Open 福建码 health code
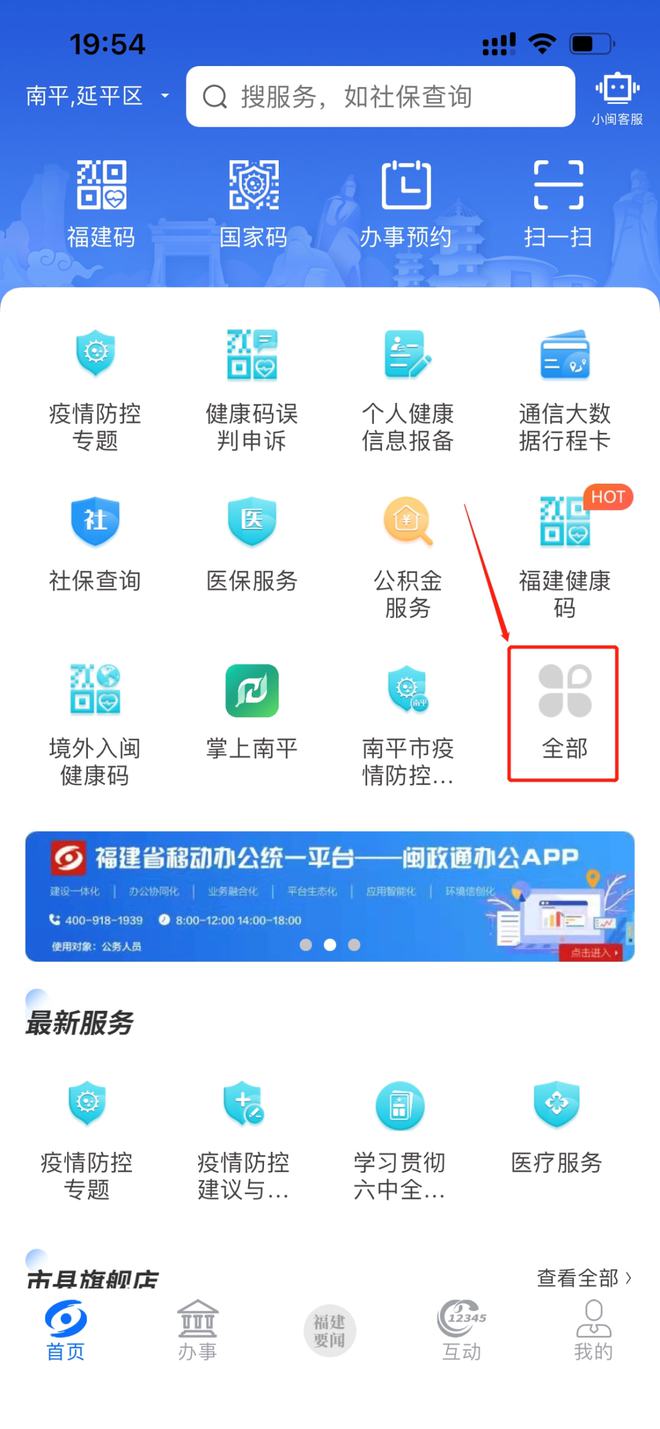The height and width of the screenshot is (1429, 660). pos(101,204)
